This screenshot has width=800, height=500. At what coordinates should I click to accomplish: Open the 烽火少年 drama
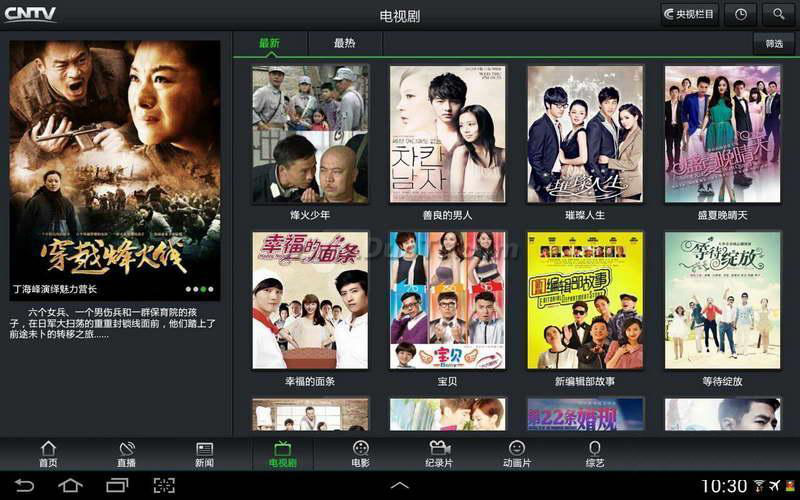[310, 134]
